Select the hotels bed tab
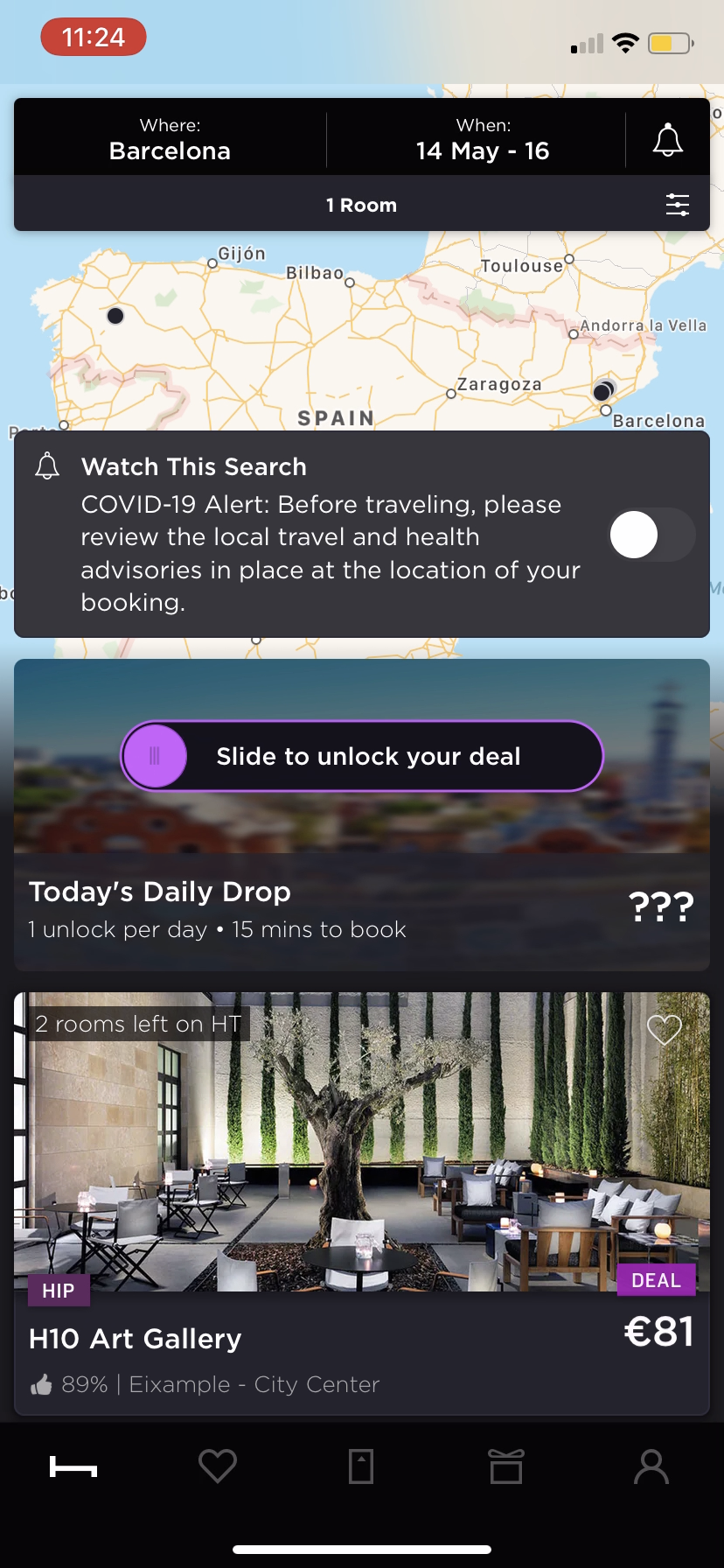This screenshot has height=1568, width=724. click(x=73, y=1466)
